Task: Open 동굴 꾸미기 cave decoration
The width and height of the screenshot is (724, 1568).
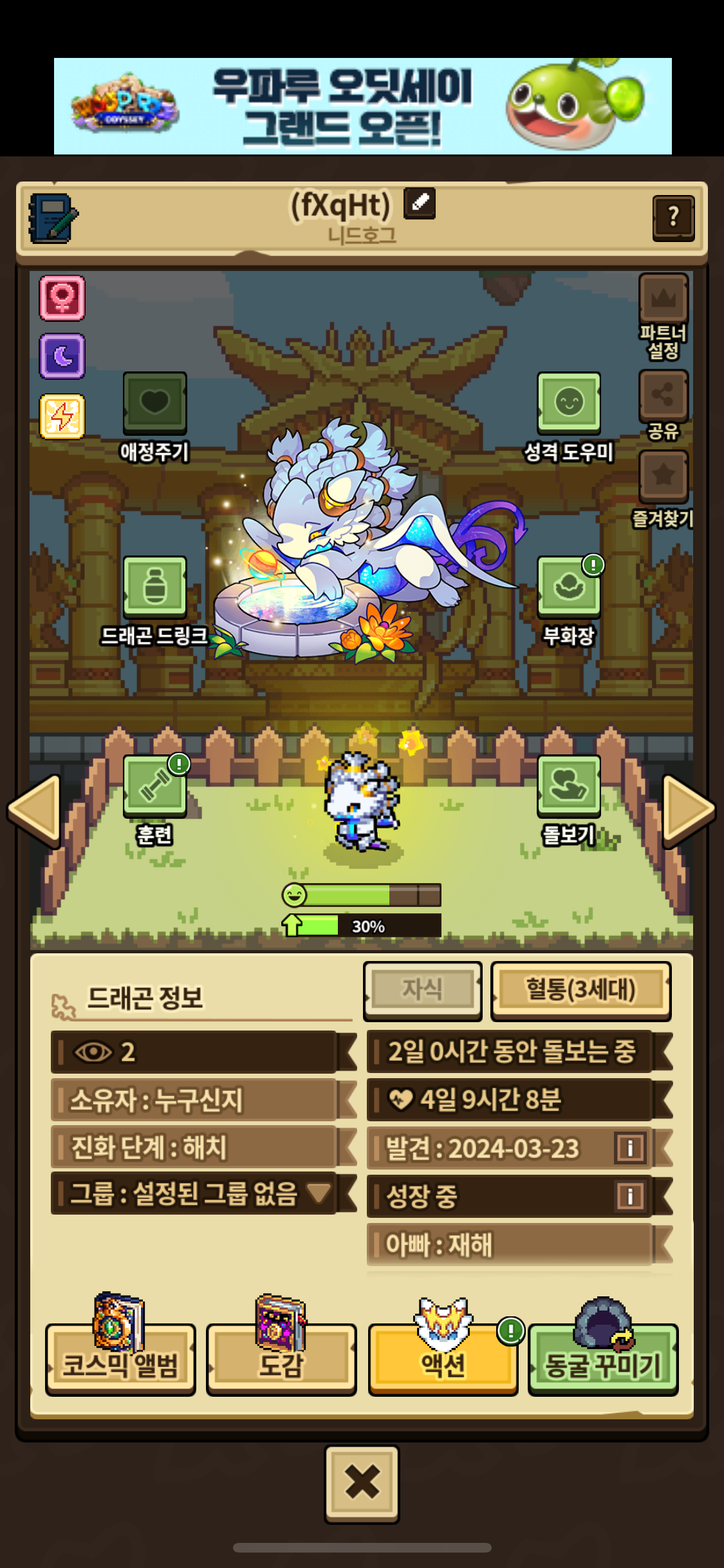Action: point(603,1359)
